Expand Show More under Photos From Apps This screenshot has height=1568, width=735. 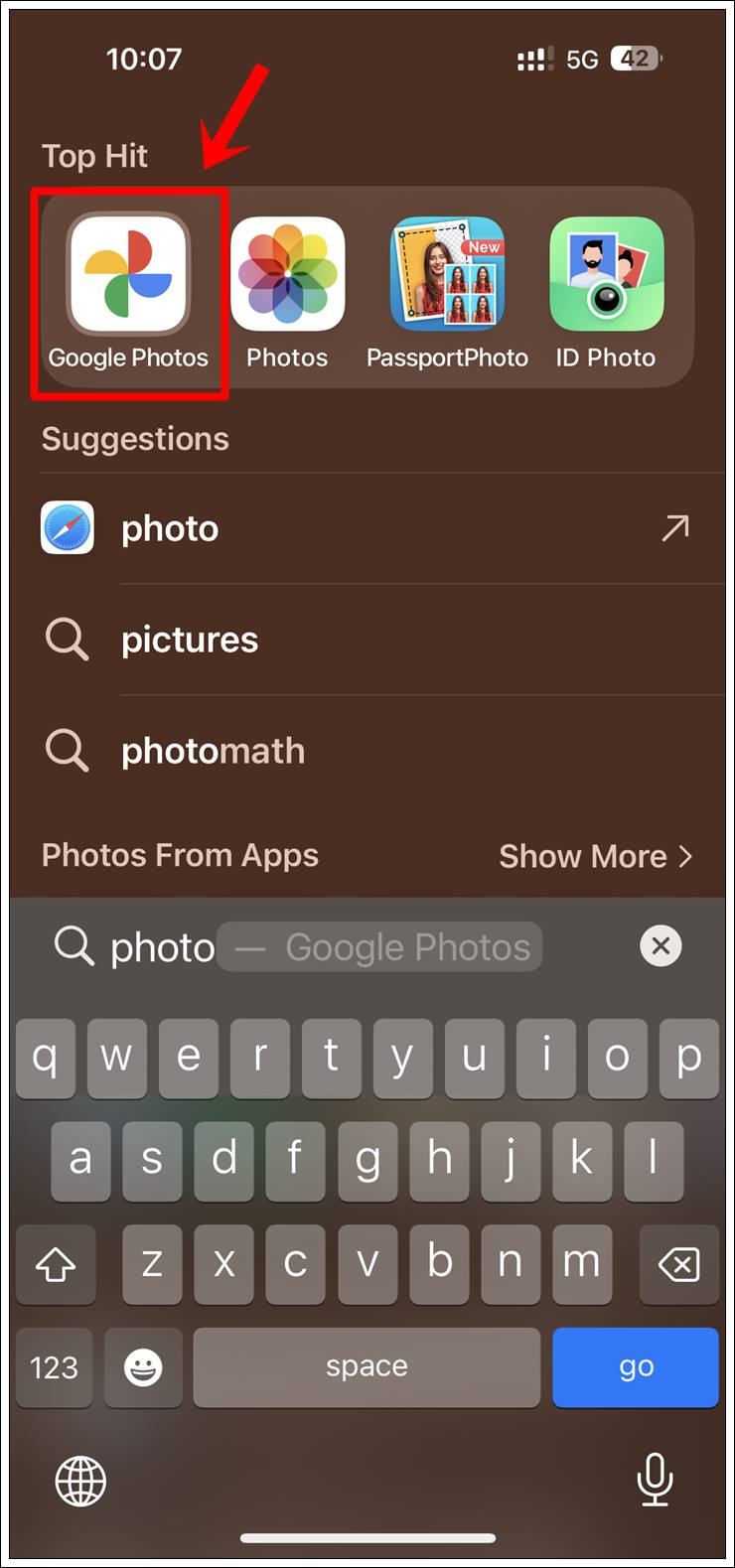point(596,856)
